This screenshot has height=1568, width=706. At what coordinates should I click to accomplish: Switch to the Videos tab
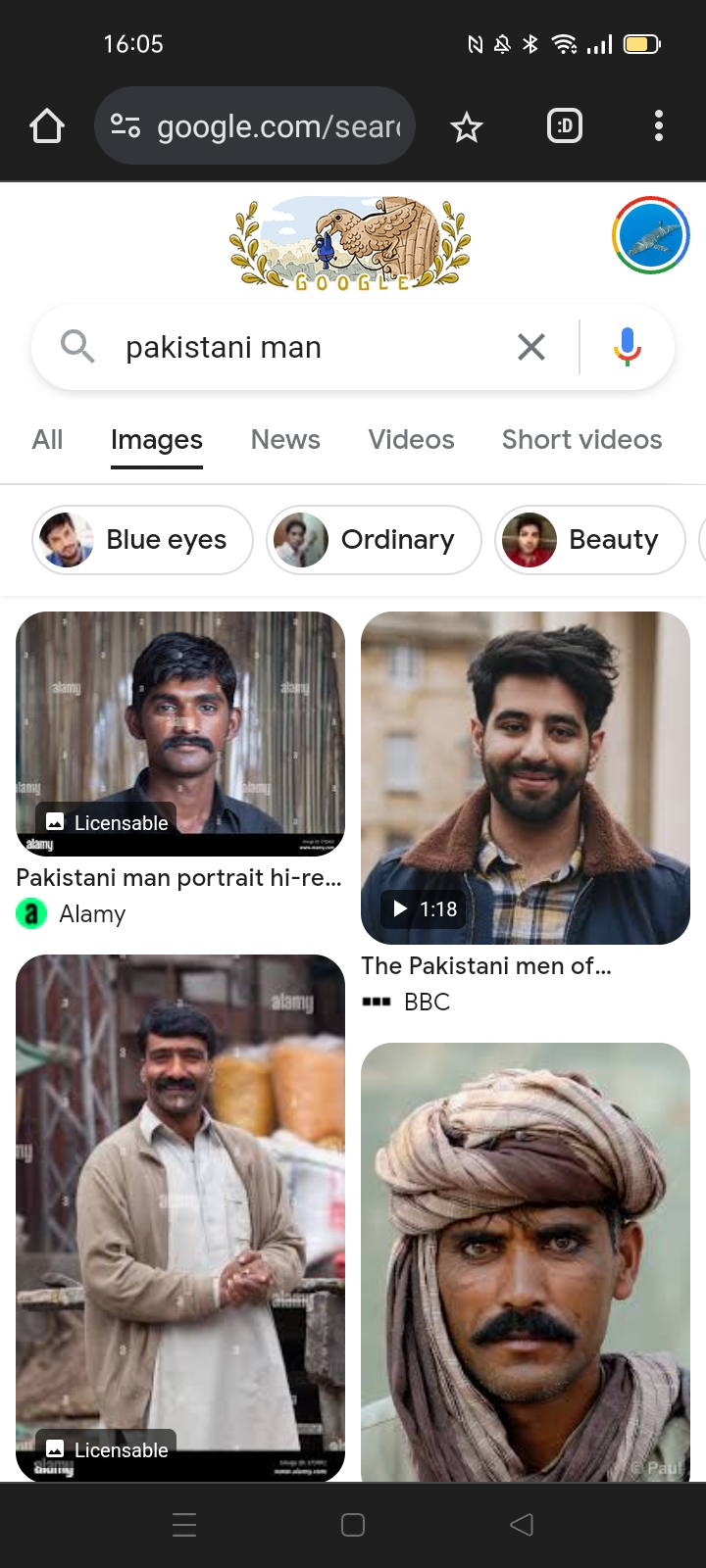click(411, 439)
